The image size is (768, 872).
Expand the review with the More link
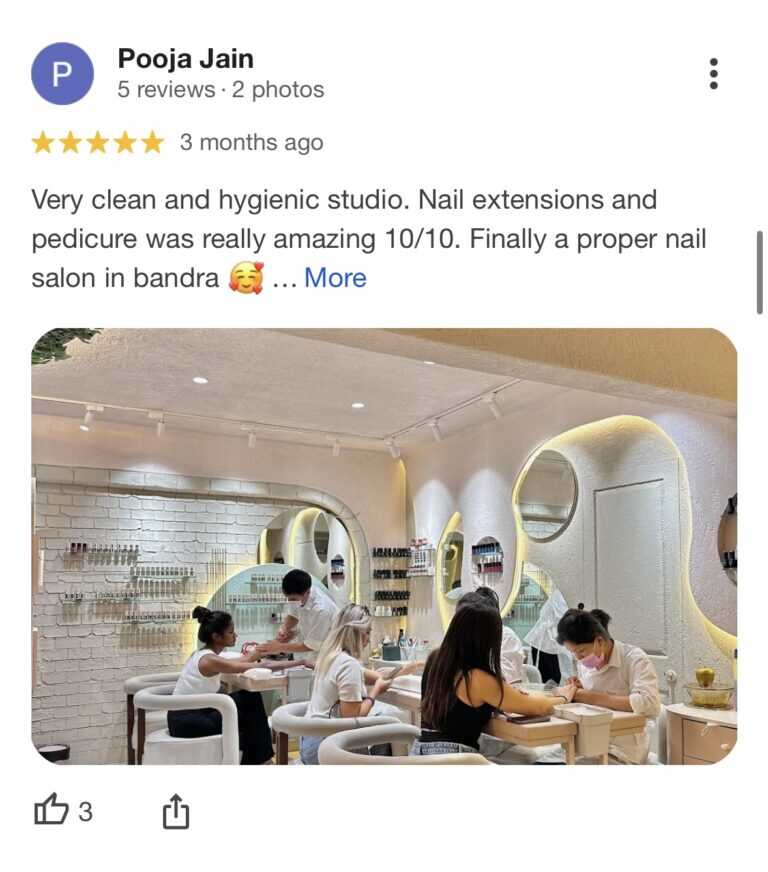click(335, 277)
